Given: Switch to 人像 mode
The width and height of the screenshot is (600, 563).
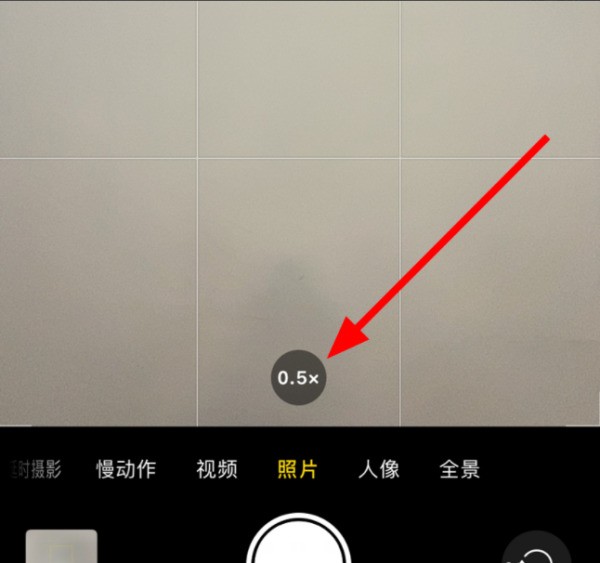Looking at the screenshot, I should coord(379,469).
